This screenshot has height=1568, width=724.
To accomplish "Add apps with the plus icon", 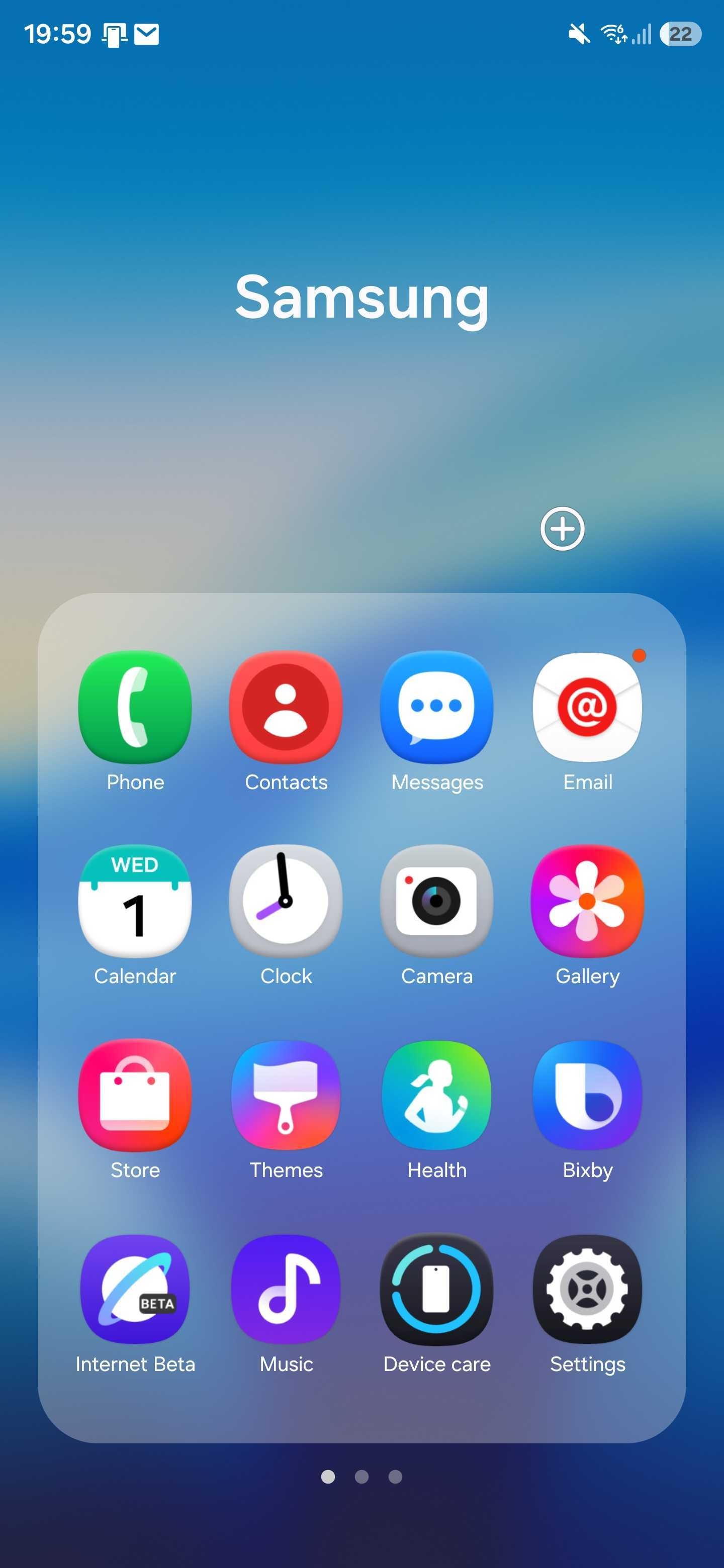I will coord(562,528).
